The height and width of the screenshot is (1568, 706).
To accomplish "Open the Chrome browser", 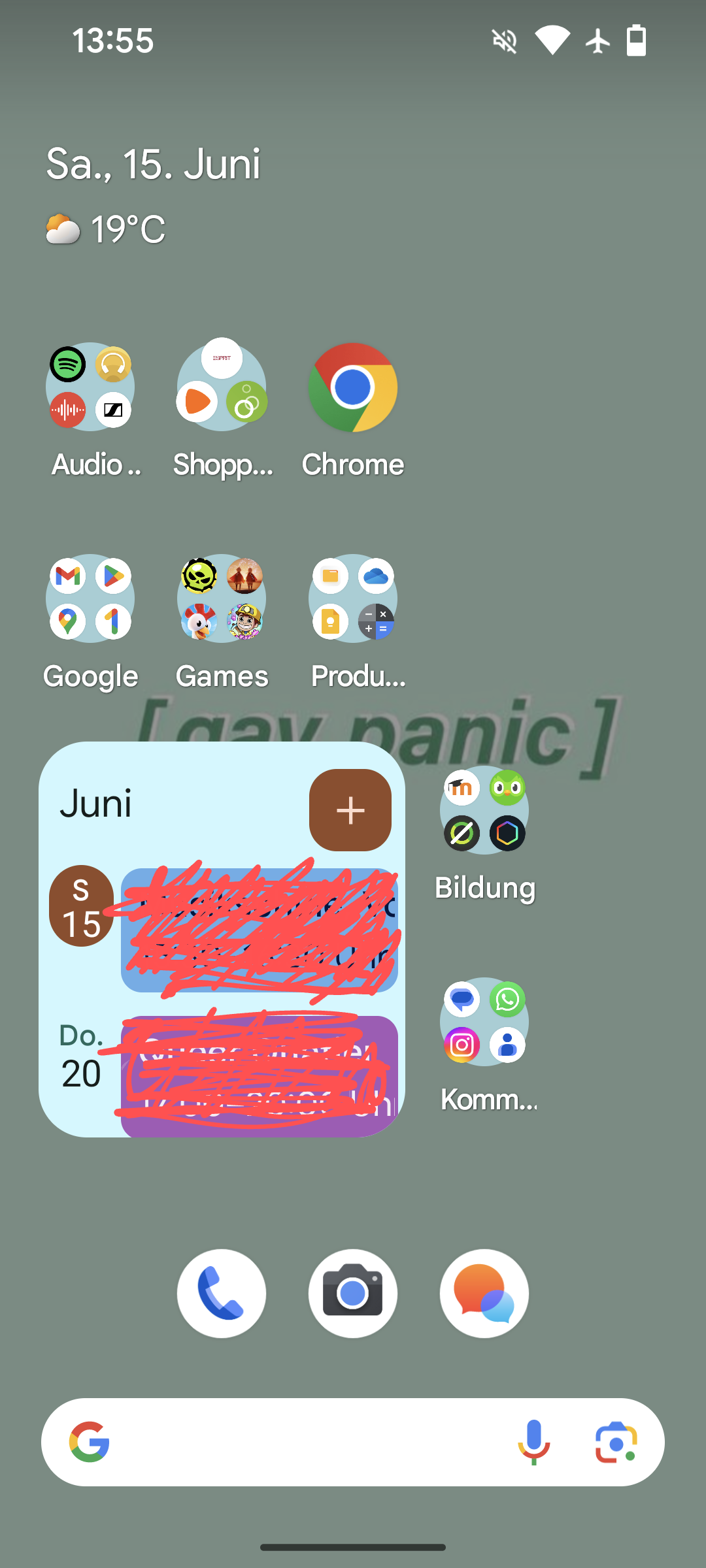I will click(352, 387).
